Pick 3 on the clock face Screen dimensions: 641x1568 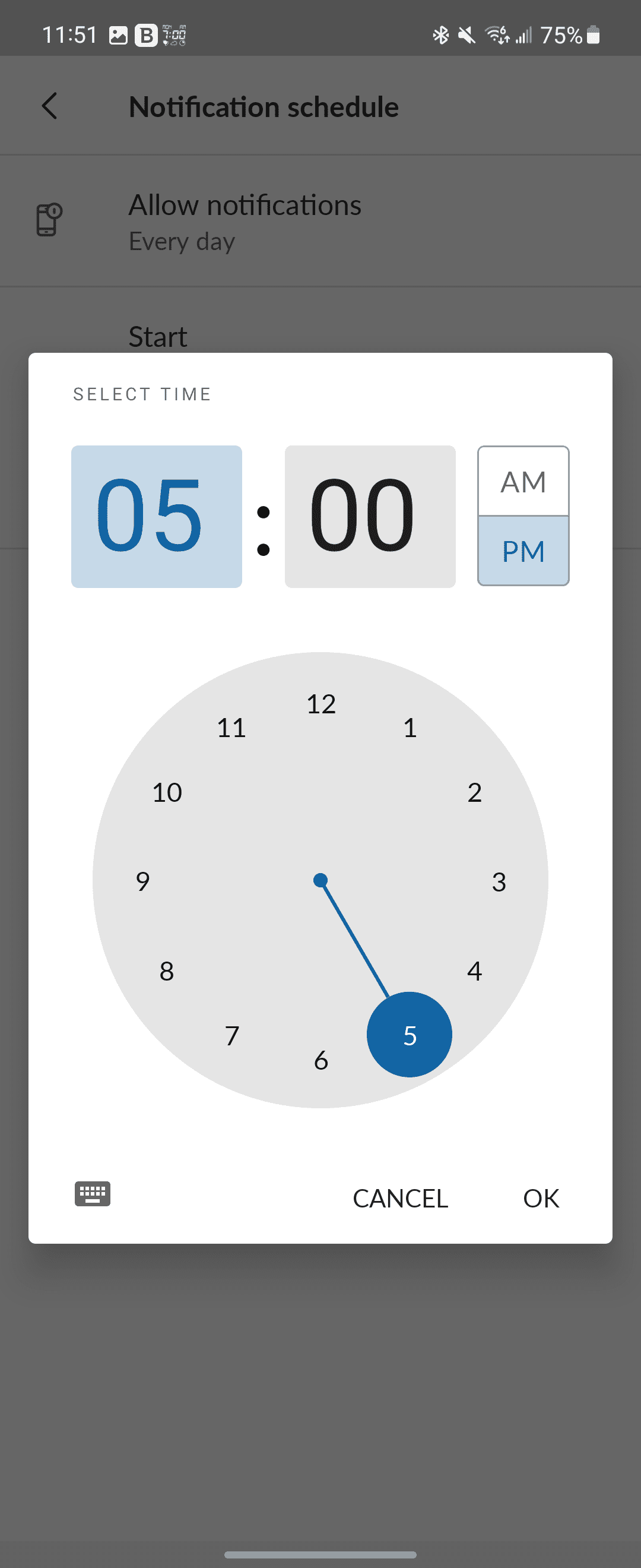click(499, 881)
